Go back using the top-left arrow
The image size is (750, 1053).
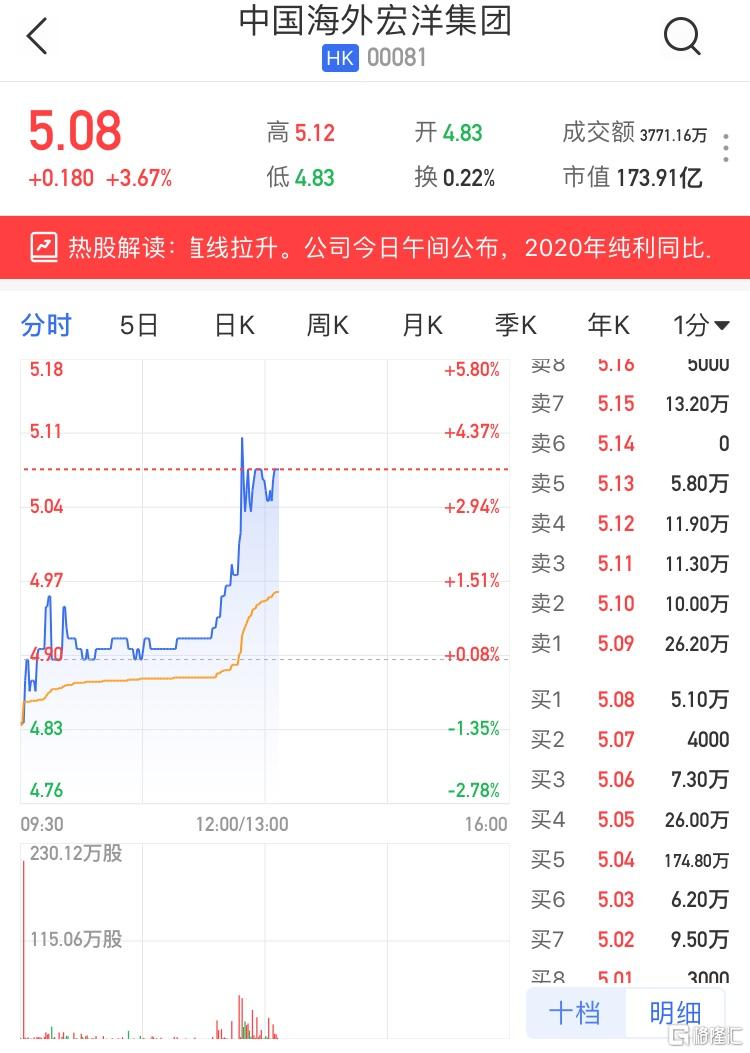pyautogui.click(x=37, y=38)
